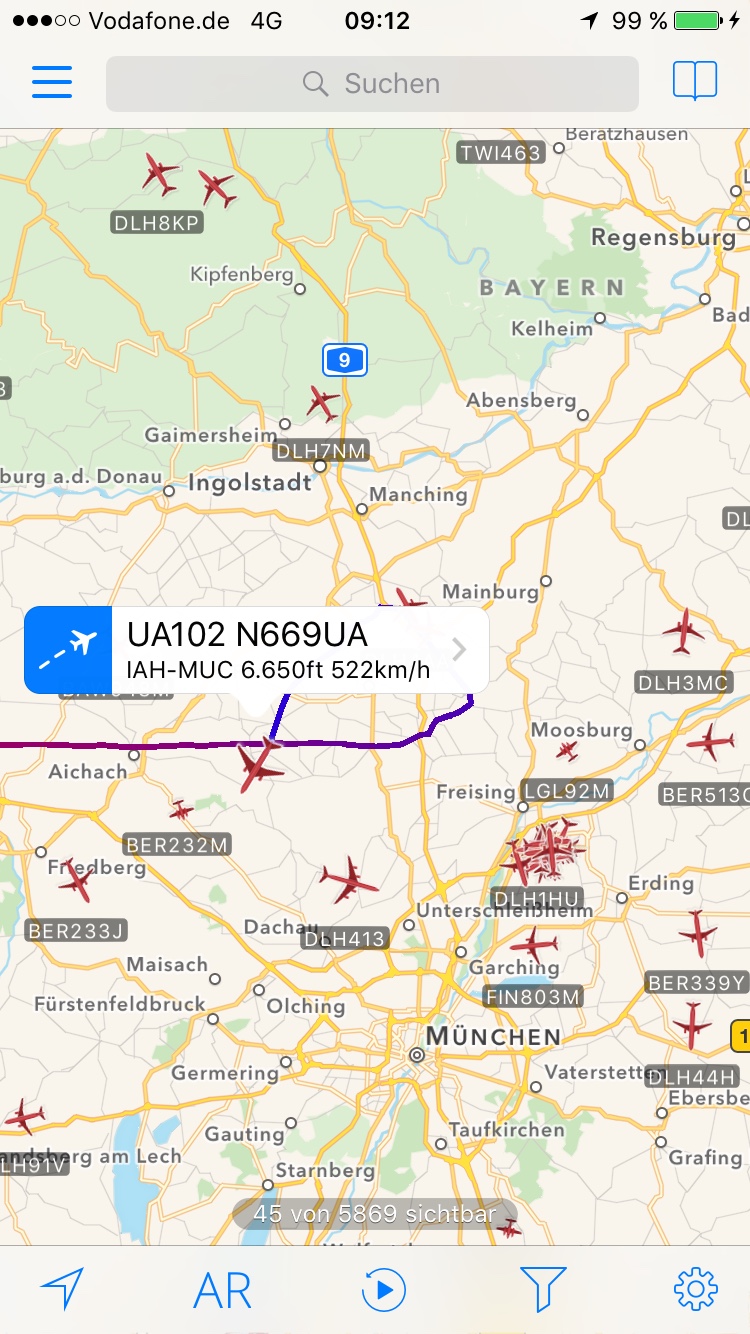The width and height of the screenshot is (750, 1334).
Task: Select the aircraft labeled BER513C
Action: [x=710, y=744]
